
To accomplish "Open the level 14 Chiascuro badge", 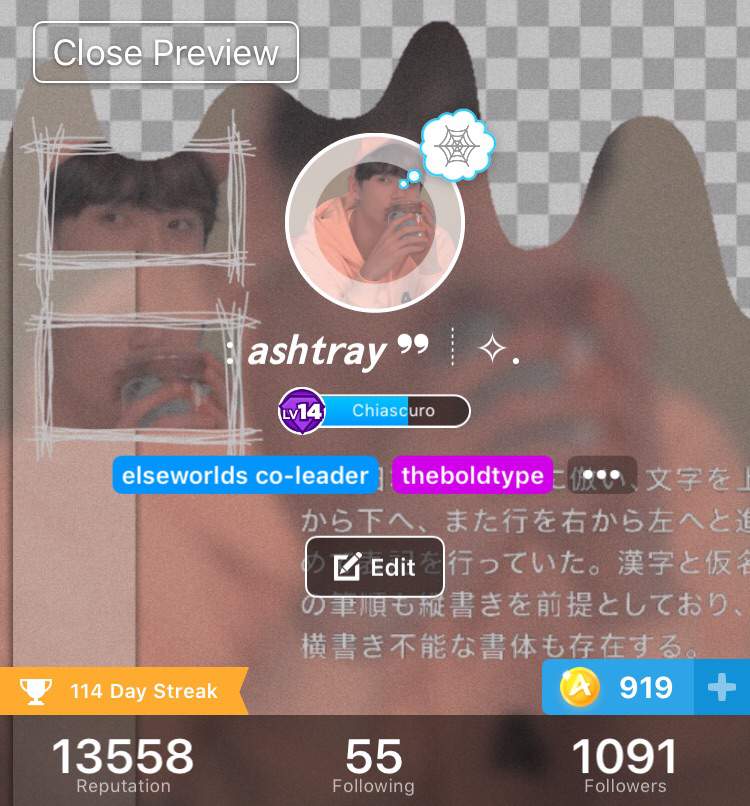I will [374, 411].
